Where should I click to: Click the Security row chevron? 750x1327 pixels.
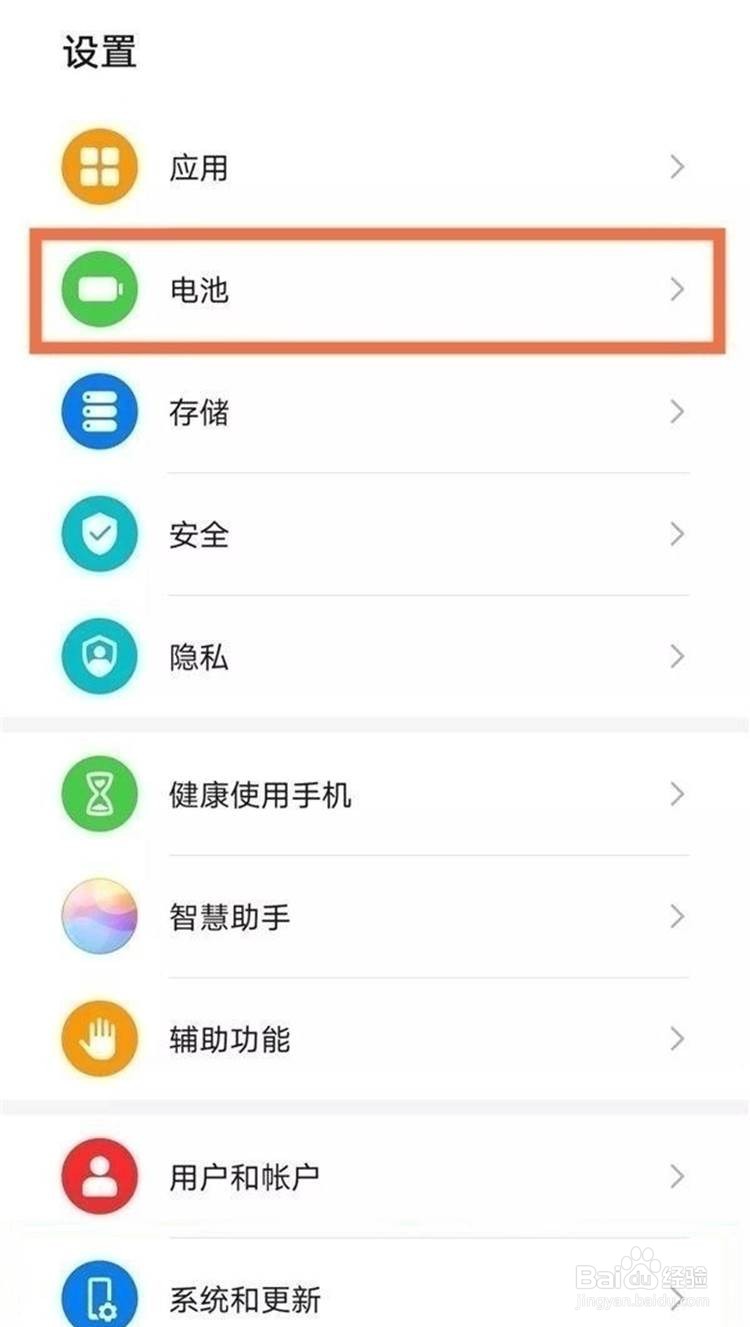677,535
